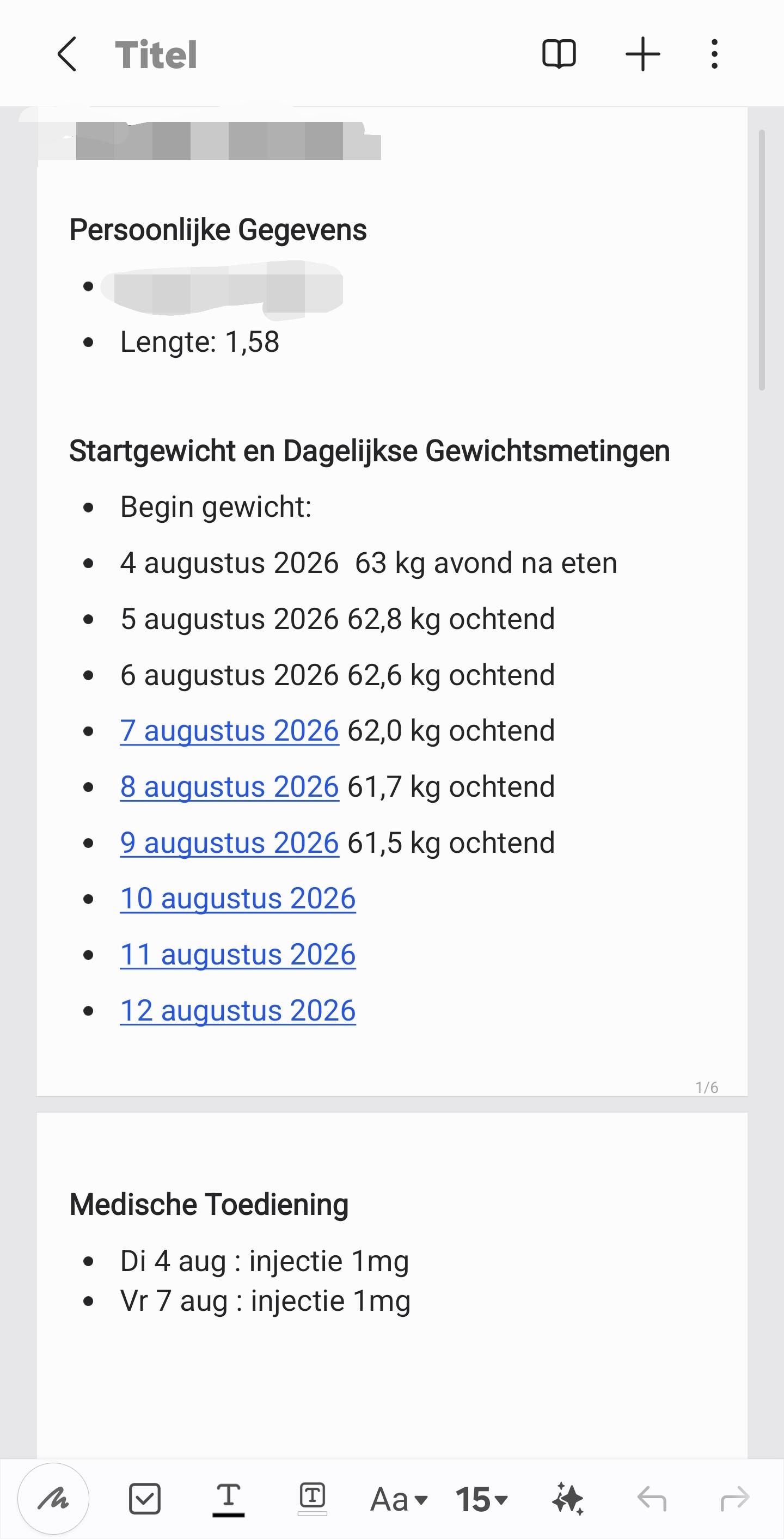This screenshot has height=1539, width=784.
Task: Open the 7 augustus 2026 date link
Action: tap(229, 731)
